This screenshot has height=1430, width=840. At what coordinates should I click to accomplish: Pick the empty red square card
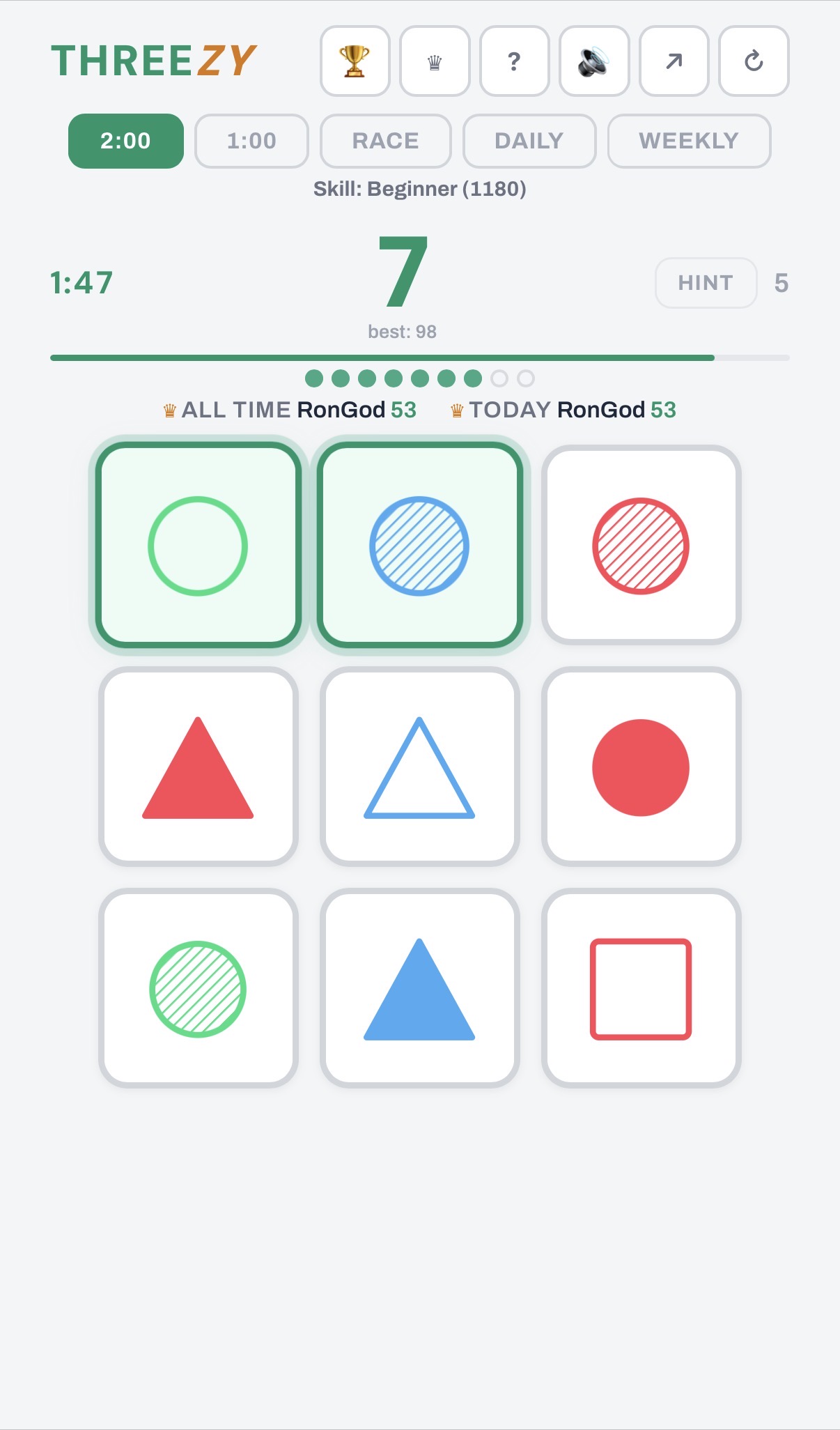641,988
